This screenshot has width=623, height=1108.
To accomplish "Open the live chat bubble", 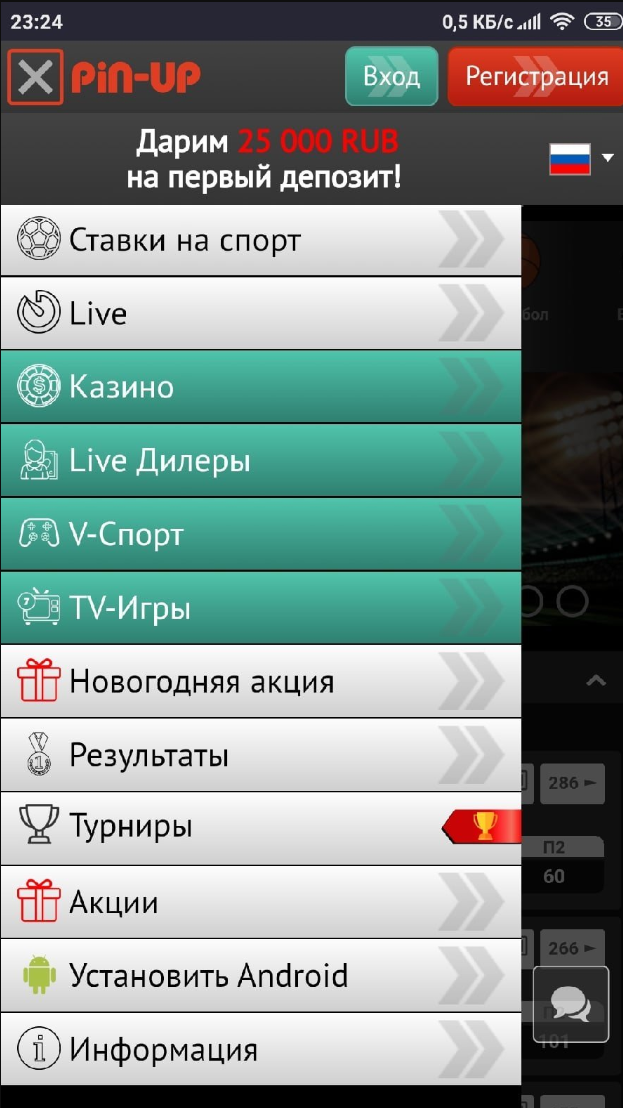I will 570,1003.
